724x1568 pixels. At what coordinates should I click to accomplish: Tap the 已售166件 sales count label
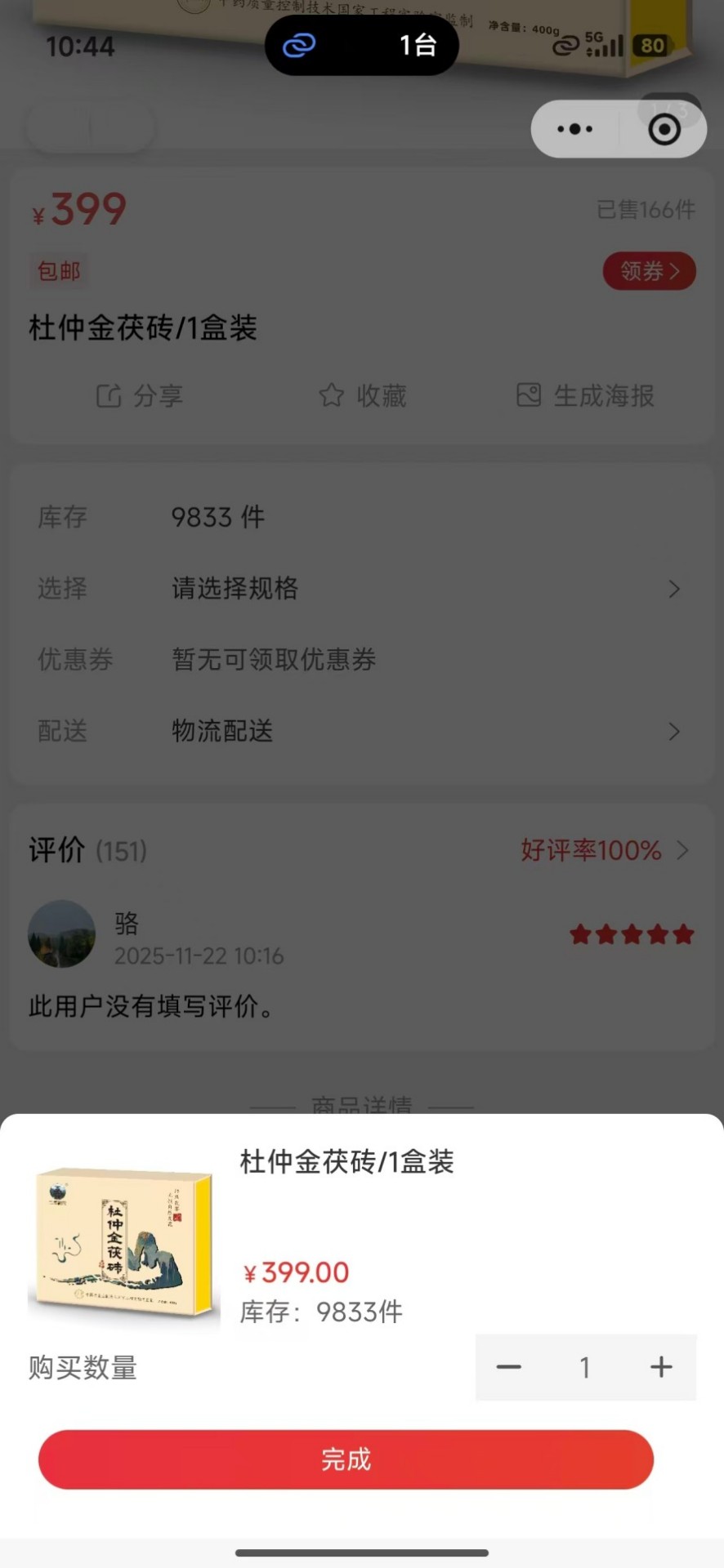[x=645, y=210]
